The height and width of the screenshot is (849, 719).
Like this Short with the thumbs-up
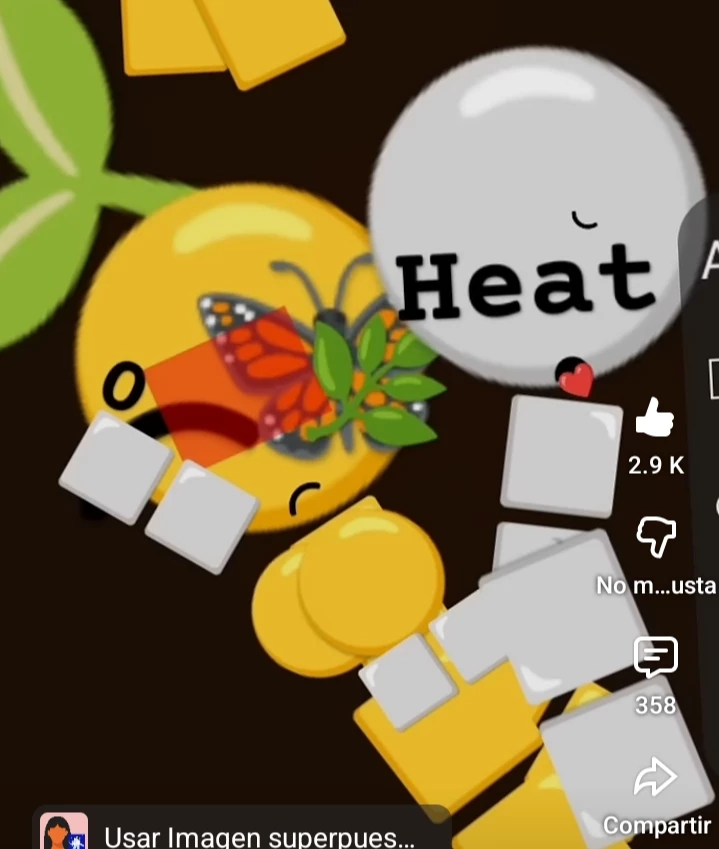655,419
